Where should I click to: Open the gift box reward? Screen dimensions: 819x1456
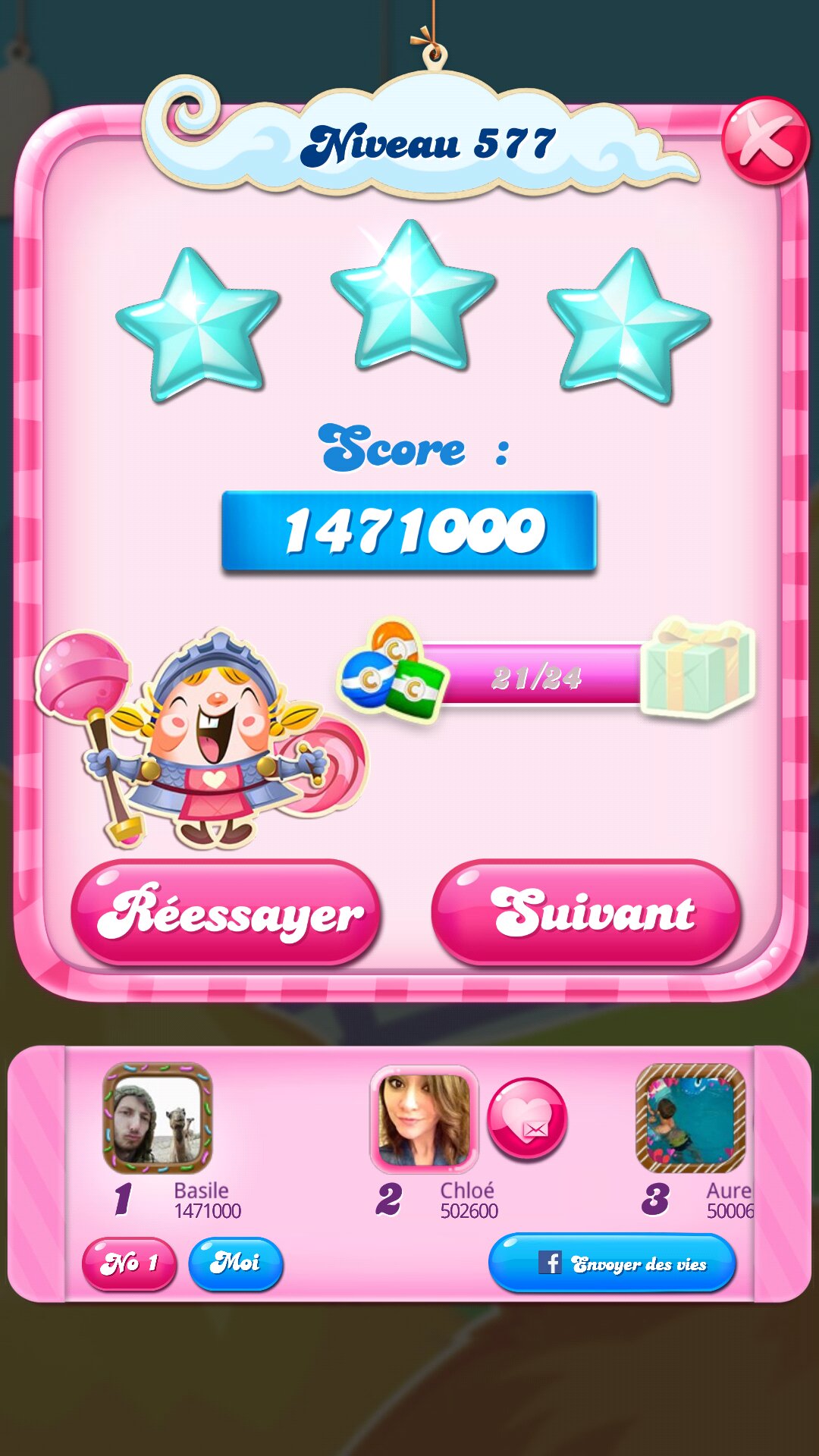[696, 669]
